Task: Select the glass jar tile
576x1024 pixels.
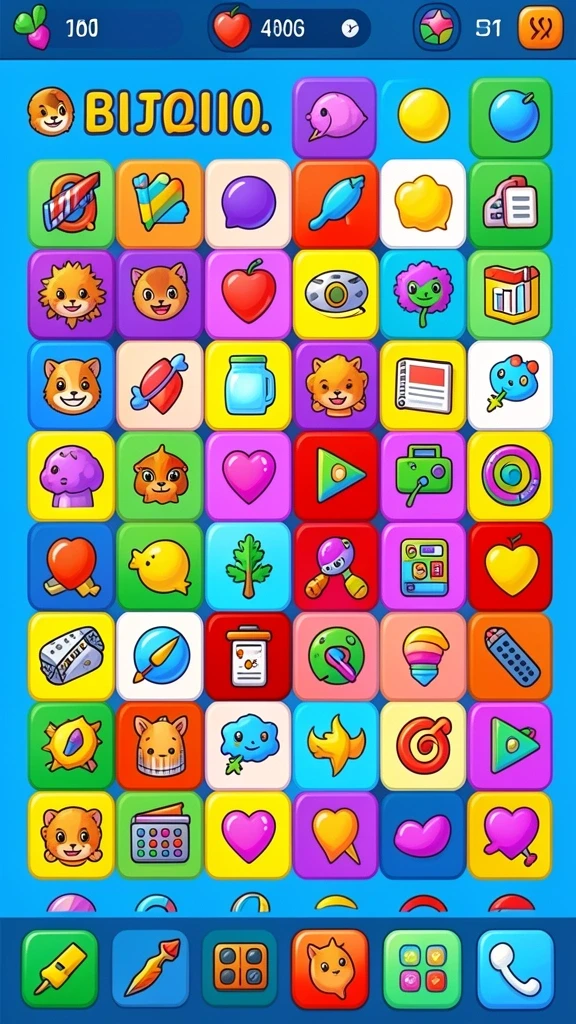Action: click(x=248, y=385)
